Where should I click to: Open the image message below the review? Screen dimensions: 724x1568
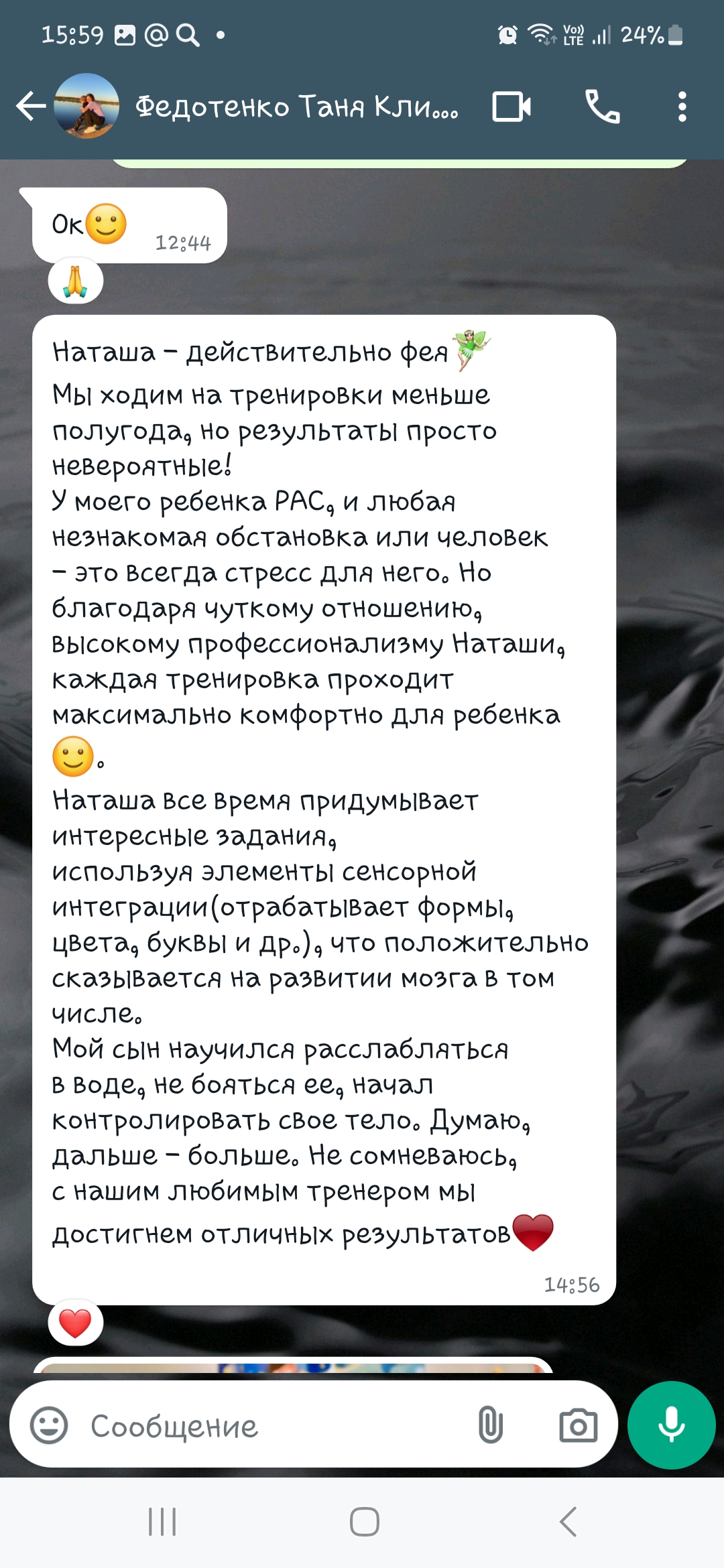[x=293, y=1366]
